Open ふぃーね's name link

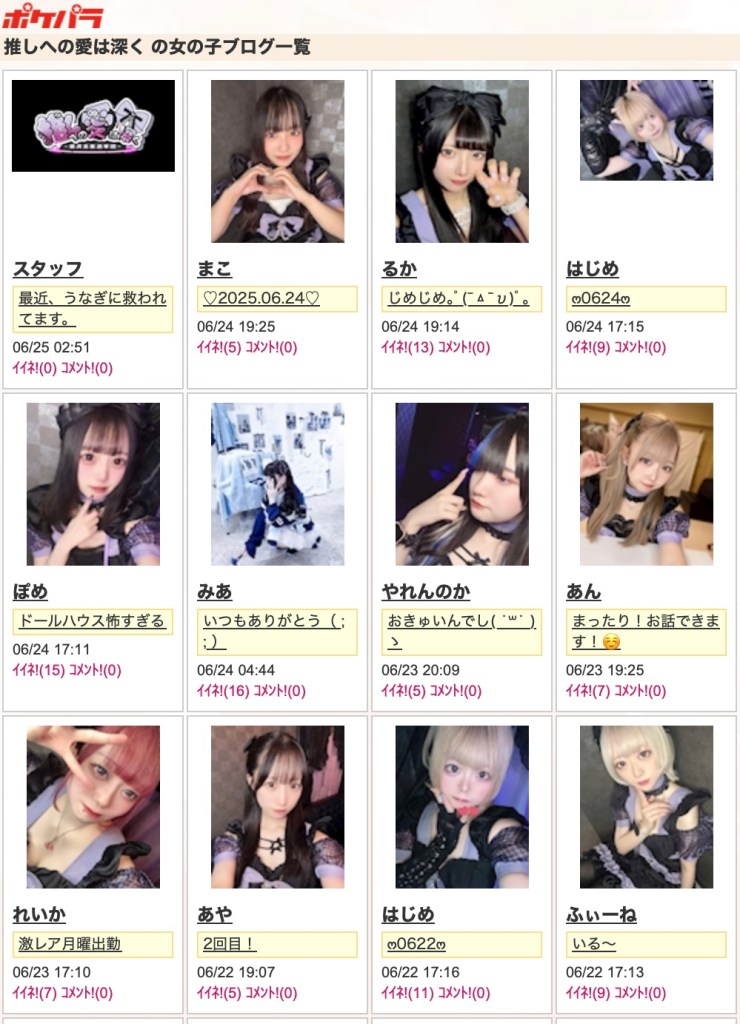click(x=601, y=914)
